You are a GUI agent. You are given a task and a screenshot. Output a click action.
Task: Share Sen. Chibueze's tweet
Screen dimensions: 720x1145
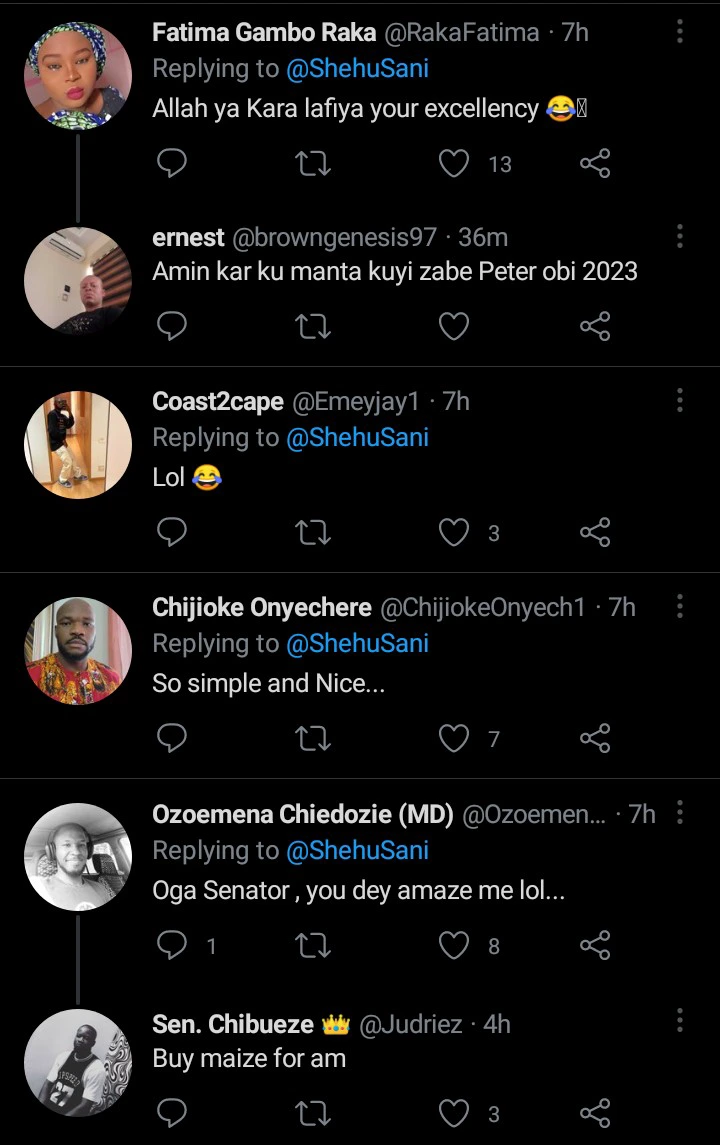595,1112
